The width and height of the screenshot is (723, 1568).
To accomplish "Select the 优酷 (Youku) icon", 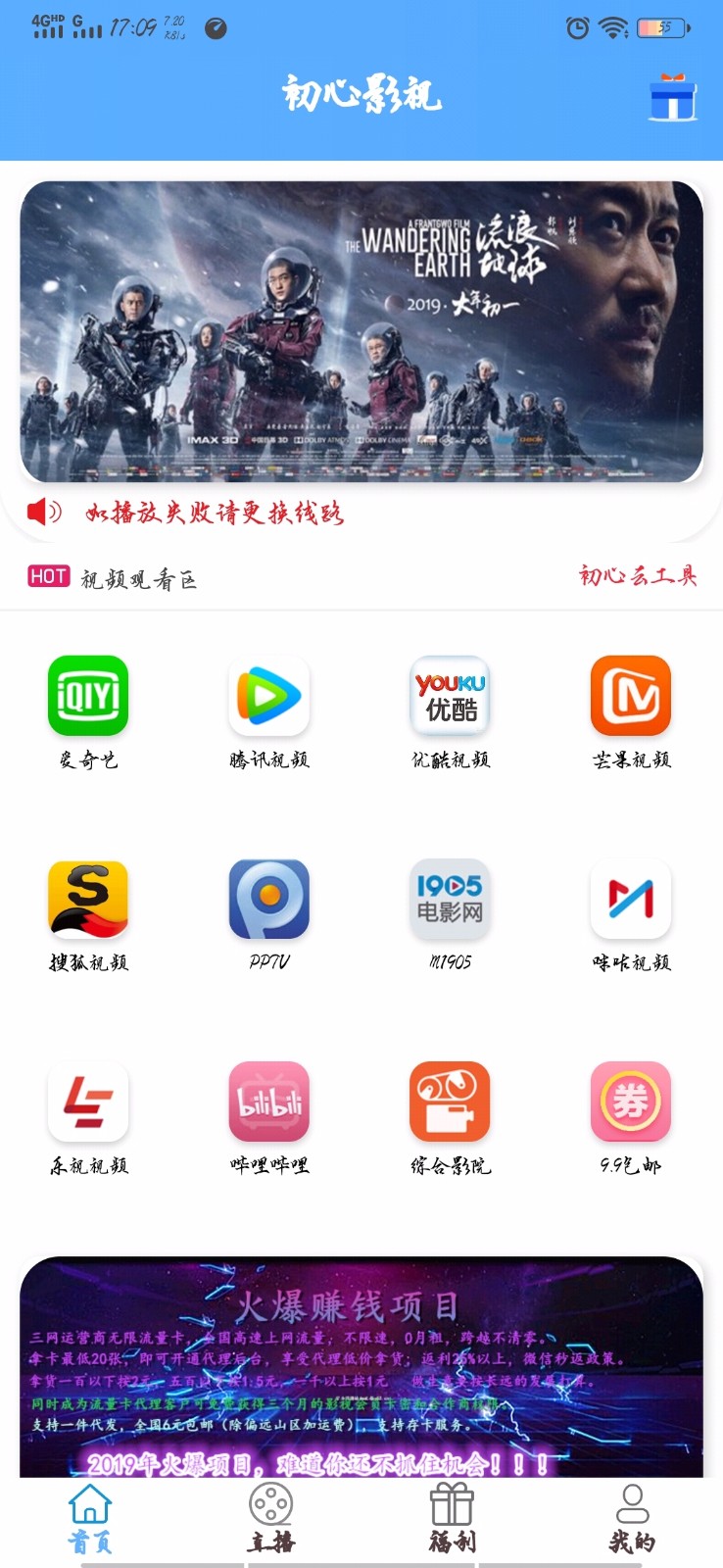I will point(450,696).
